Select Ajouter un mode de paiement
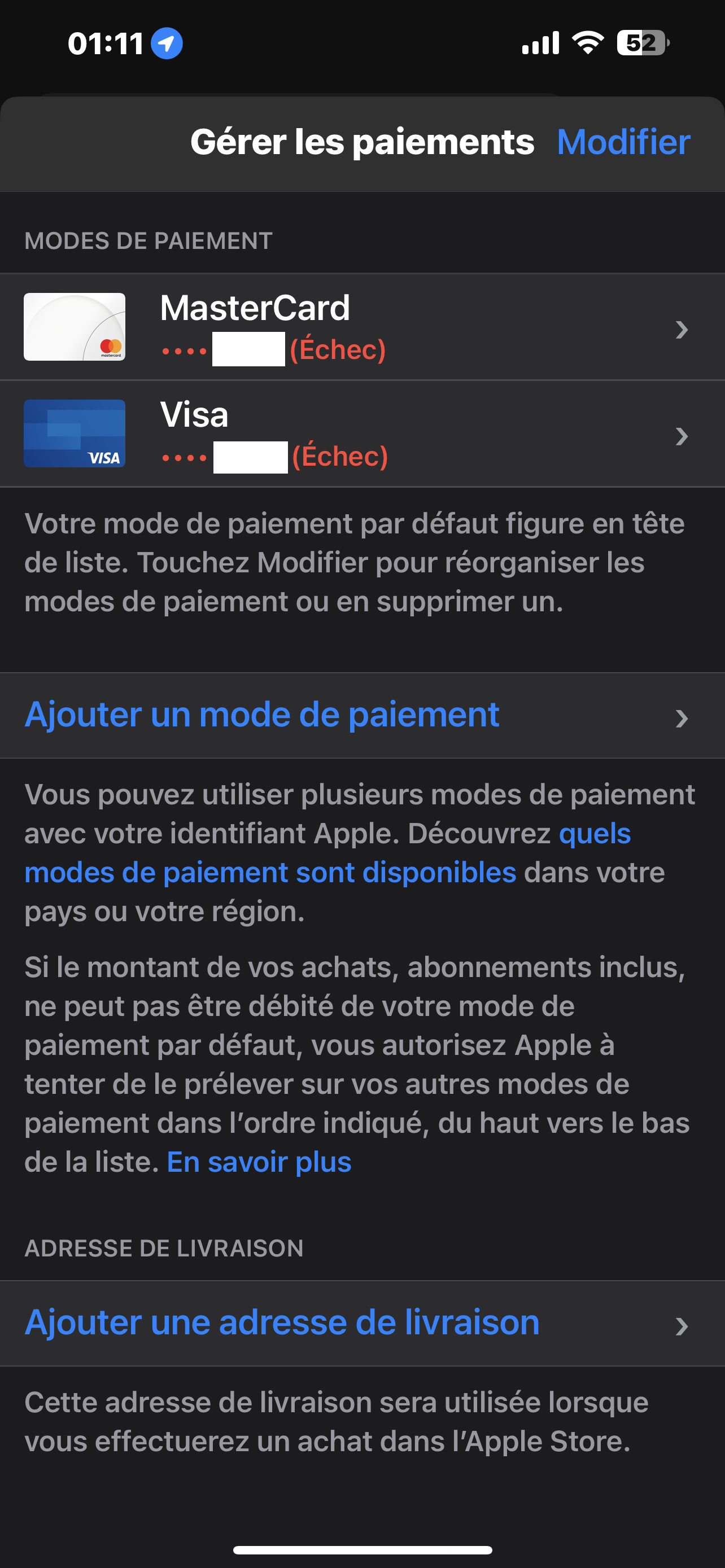 pyautogui.click(x=361, y=715)
